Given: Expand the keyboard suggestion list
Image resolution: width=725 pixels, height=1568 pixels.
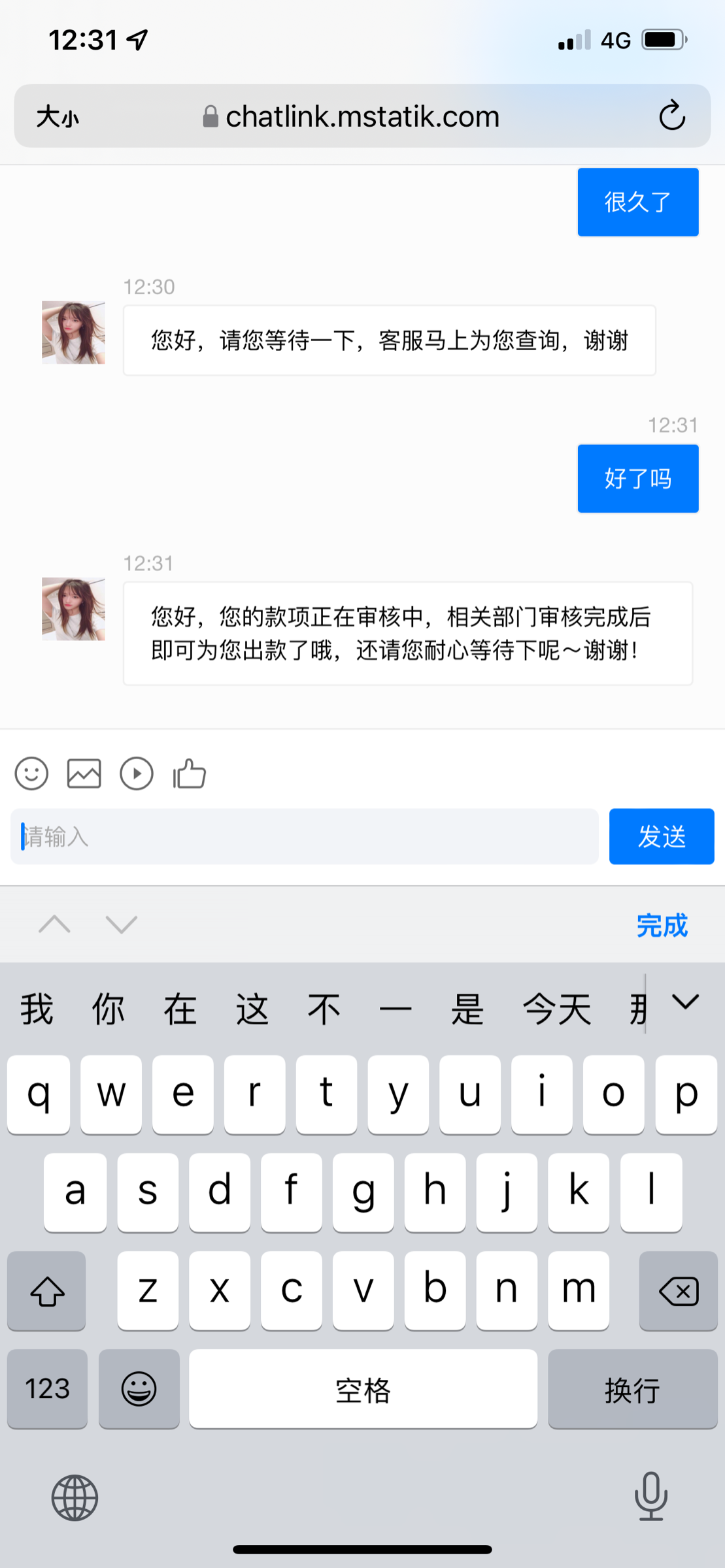Looking at the screenshot, I should (x=685, y=1002).
